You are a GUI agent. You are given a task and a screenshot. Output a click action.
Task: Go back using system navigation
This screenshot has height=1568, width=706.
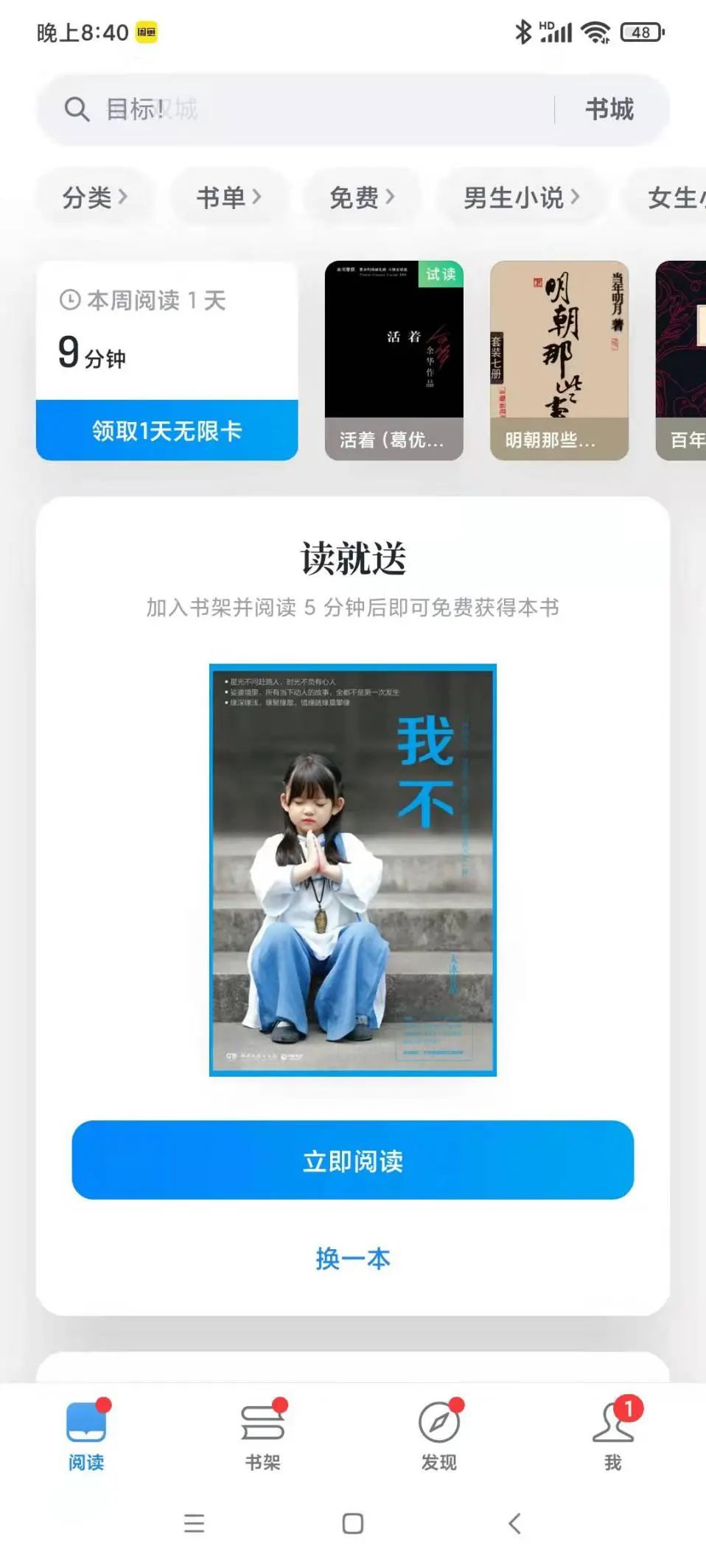(514, 1523)
